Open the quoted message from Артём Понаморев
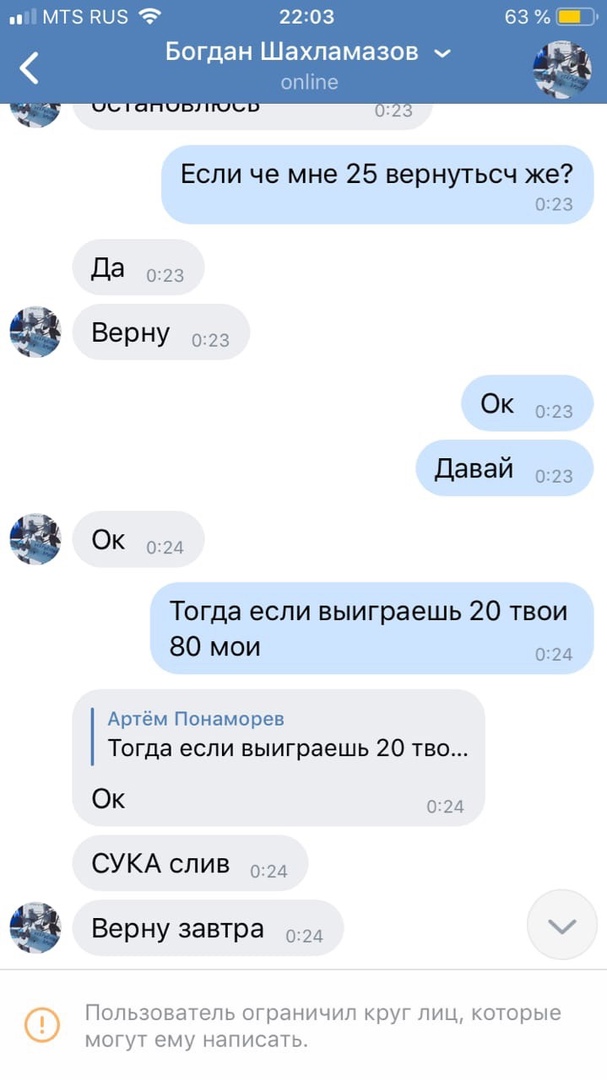607x1080 pixels. 280,734
